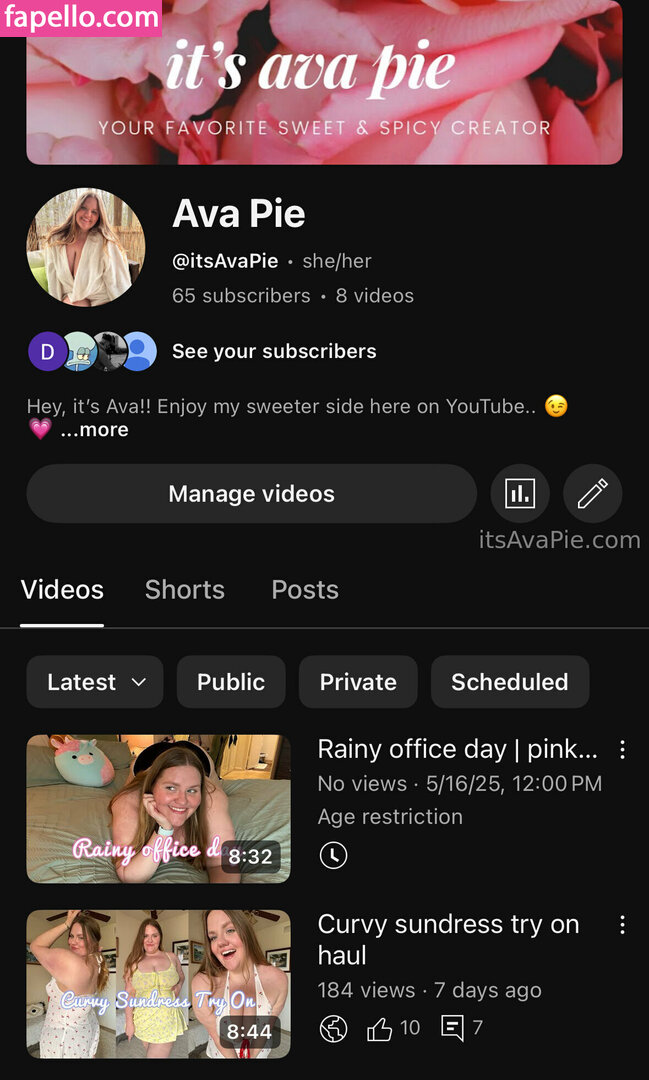Open the Manage videos button

point(251,494)
